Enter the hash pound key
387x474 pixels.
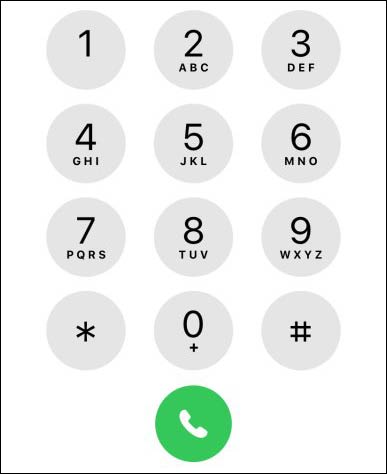click(x=301, y=331)
